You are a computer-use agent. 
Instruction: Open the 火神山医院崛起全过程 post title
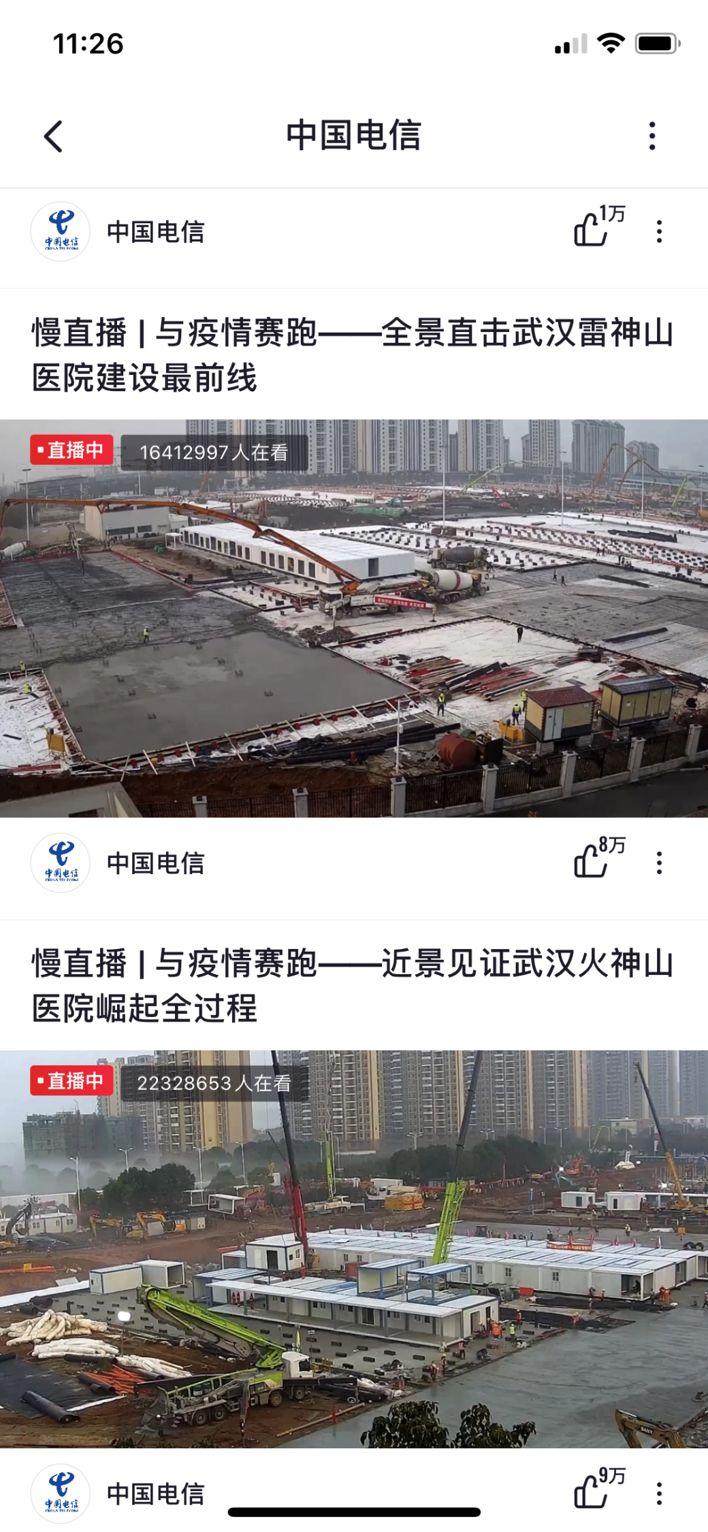354,986
